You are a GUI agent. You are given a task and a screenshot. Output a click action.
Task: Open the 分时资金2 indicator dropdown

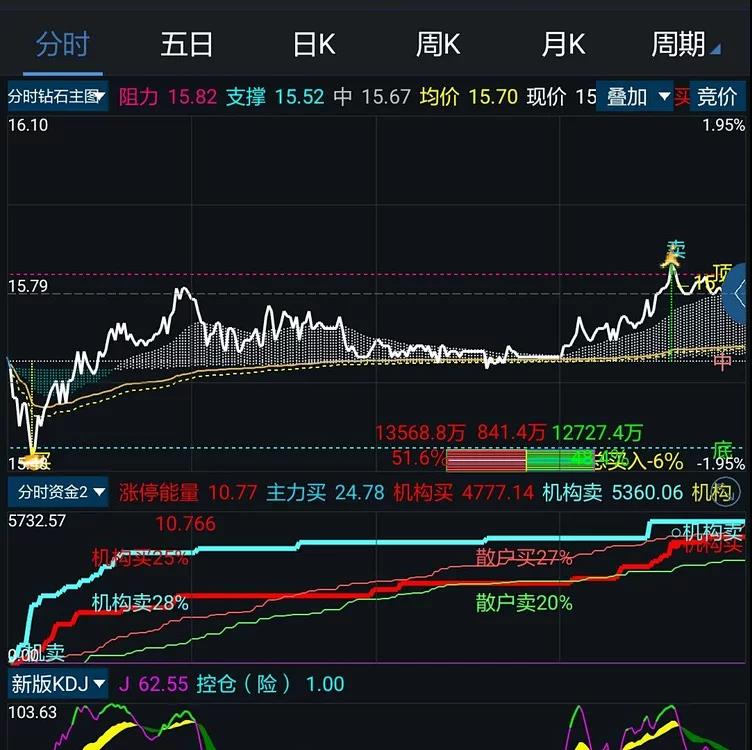click(x=58, y=492)
